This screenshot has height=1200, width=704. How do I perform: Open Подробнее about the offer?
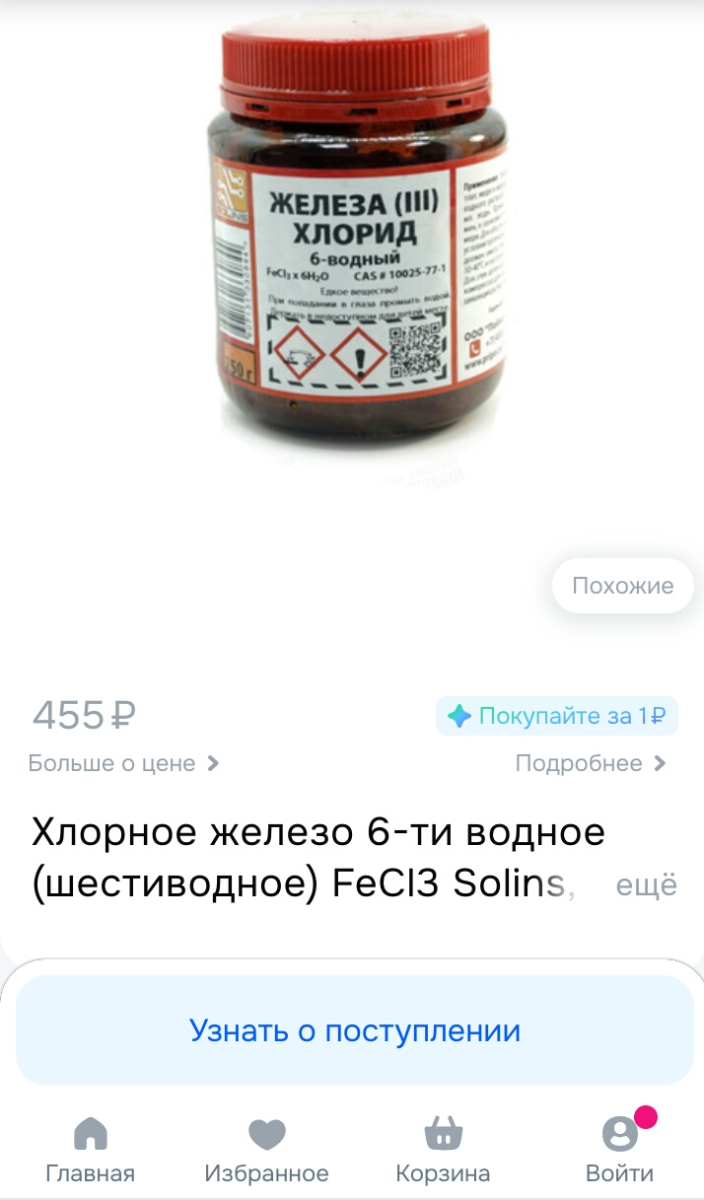click(x=590, y=764)
